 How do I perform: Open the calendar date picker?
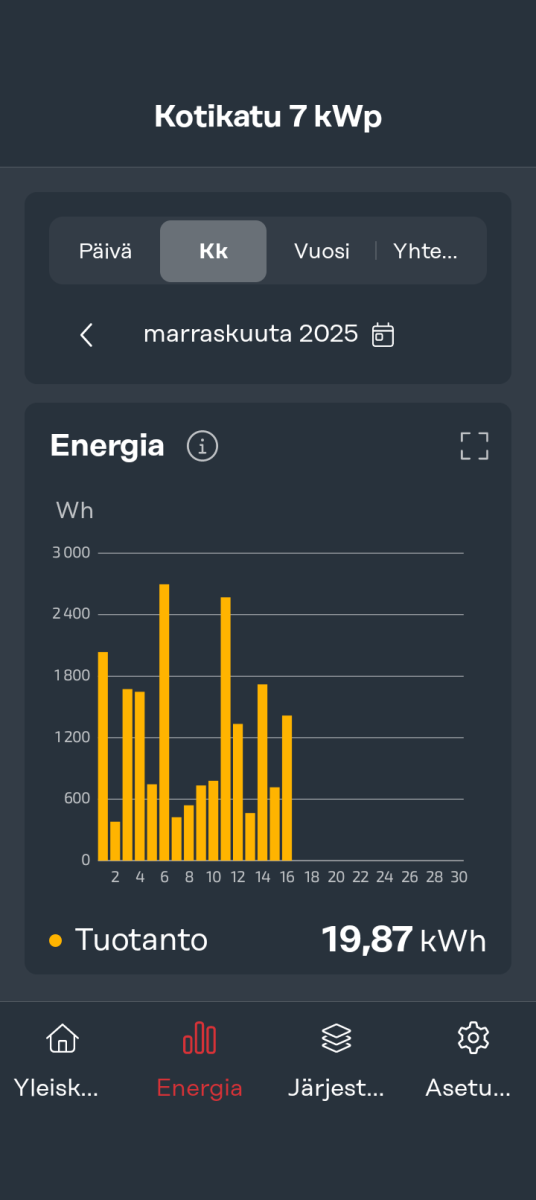(383, 335)
